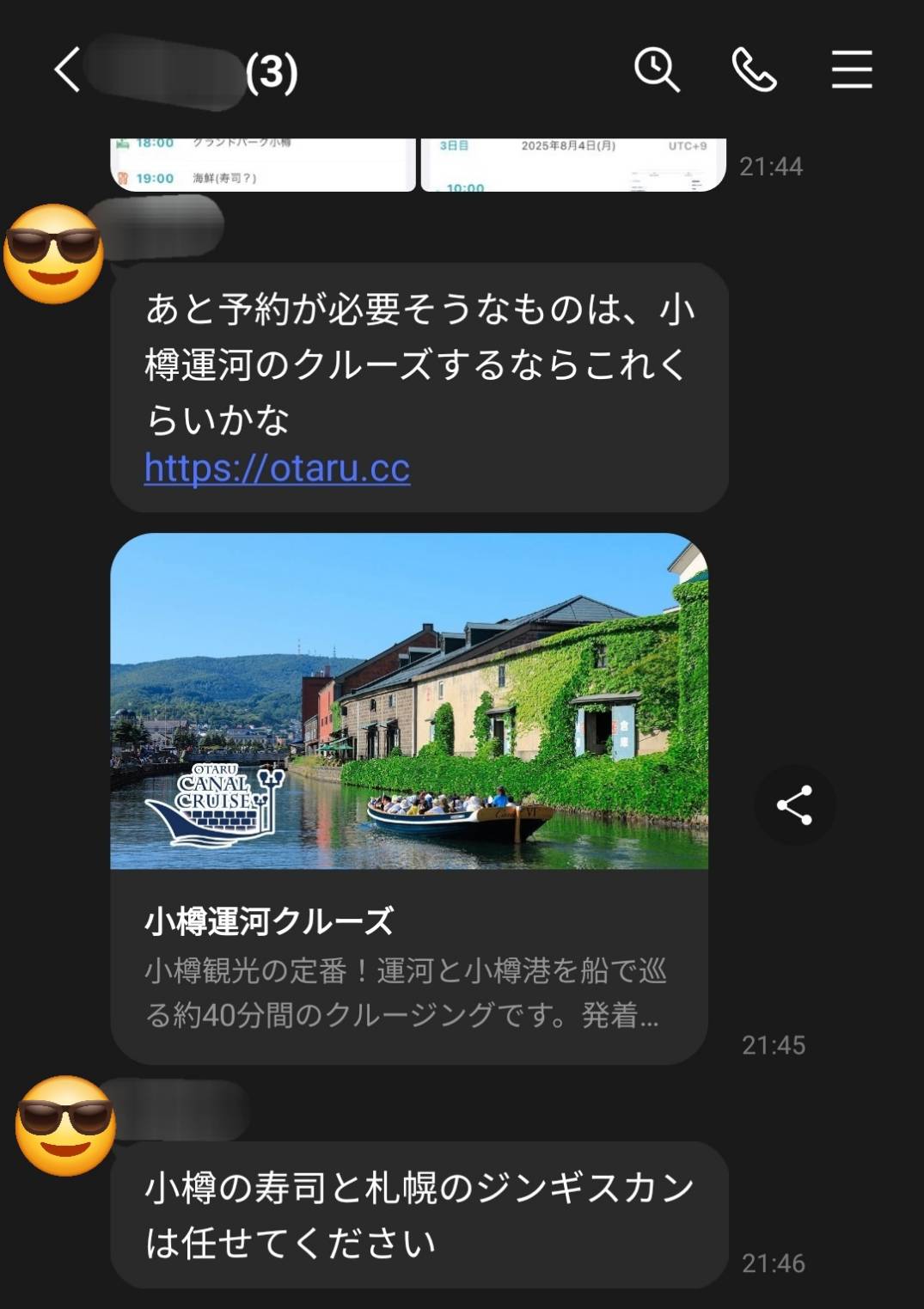Search within this chat
The image size is (924, 1309).
click(x=657, y=70)
